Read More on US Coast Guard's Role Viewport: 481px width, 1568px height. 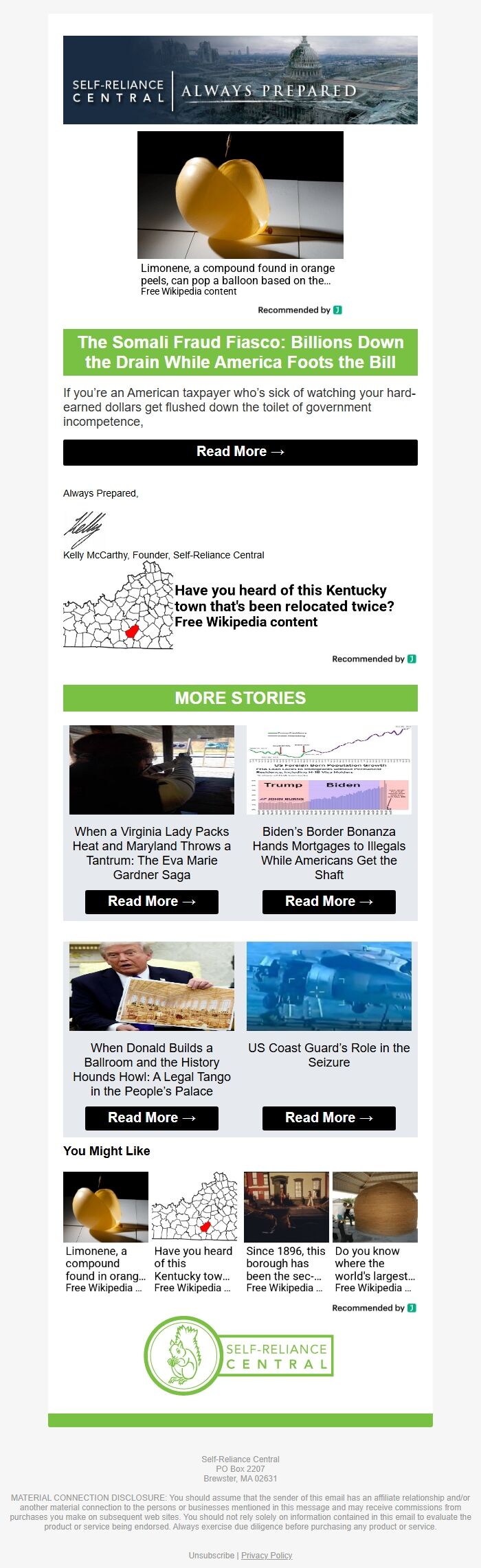[x=328, y=1118]
